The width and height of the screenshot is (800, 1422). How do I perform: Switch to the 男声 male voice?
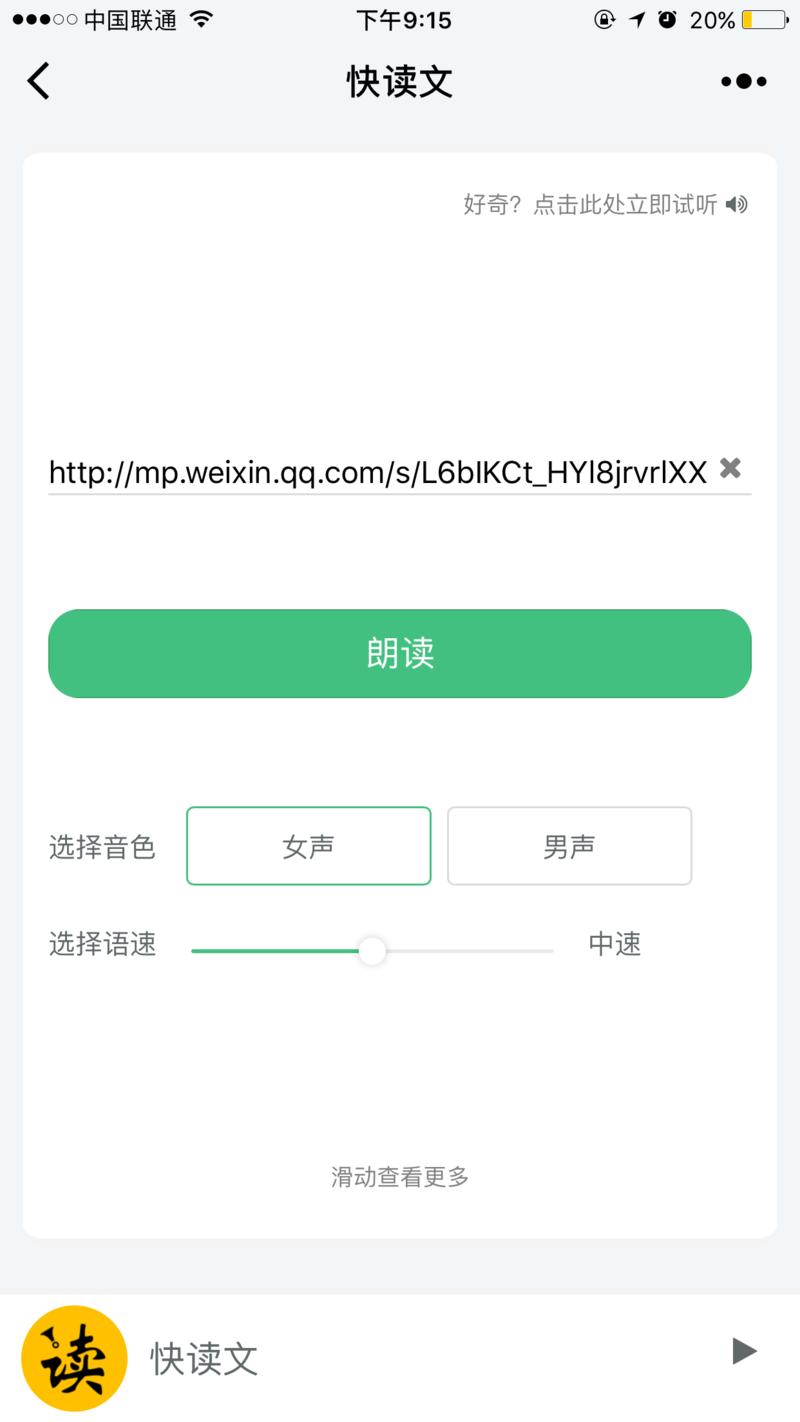(569, 845)
